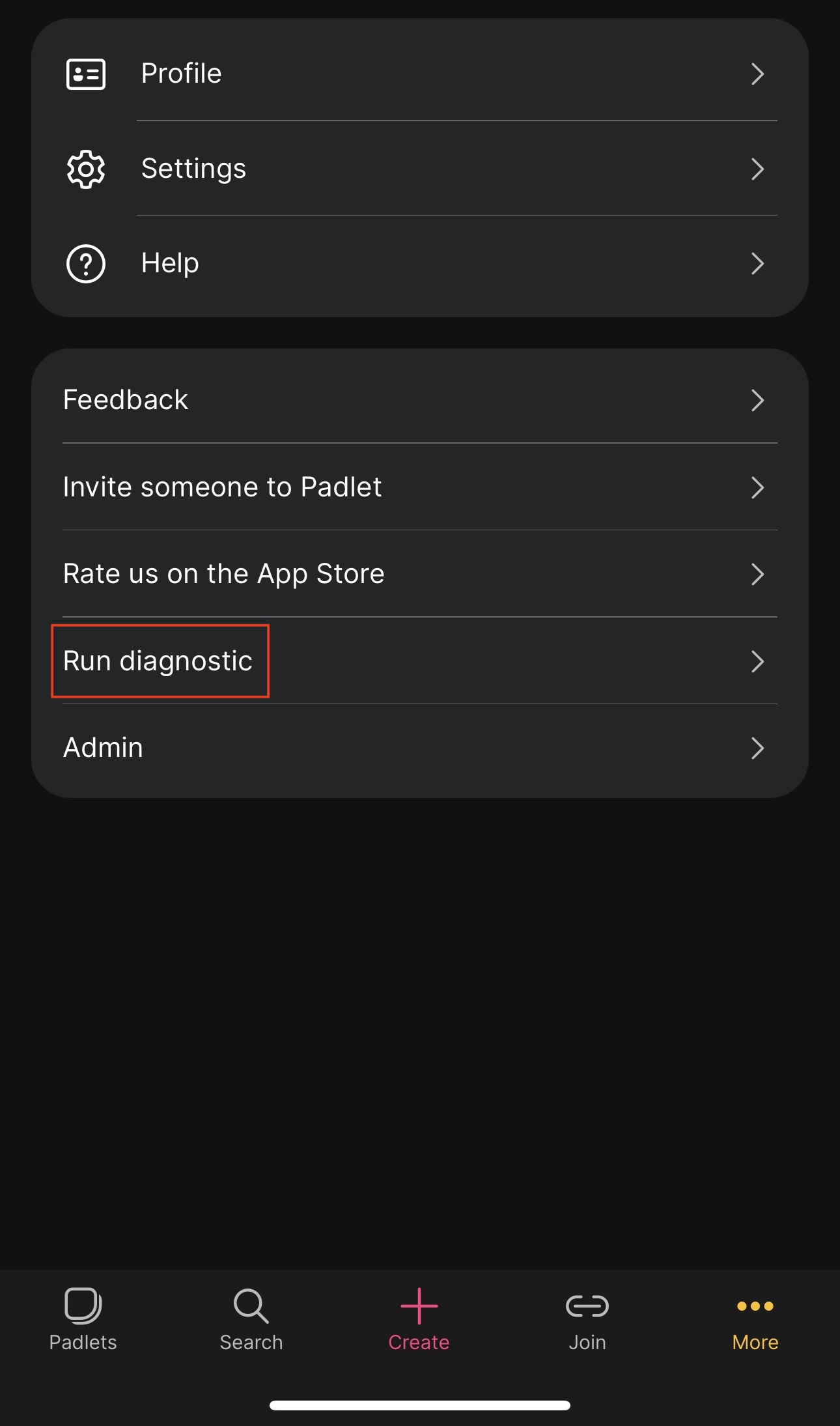Tap the Create plus tab

[x=419, y=1320]
